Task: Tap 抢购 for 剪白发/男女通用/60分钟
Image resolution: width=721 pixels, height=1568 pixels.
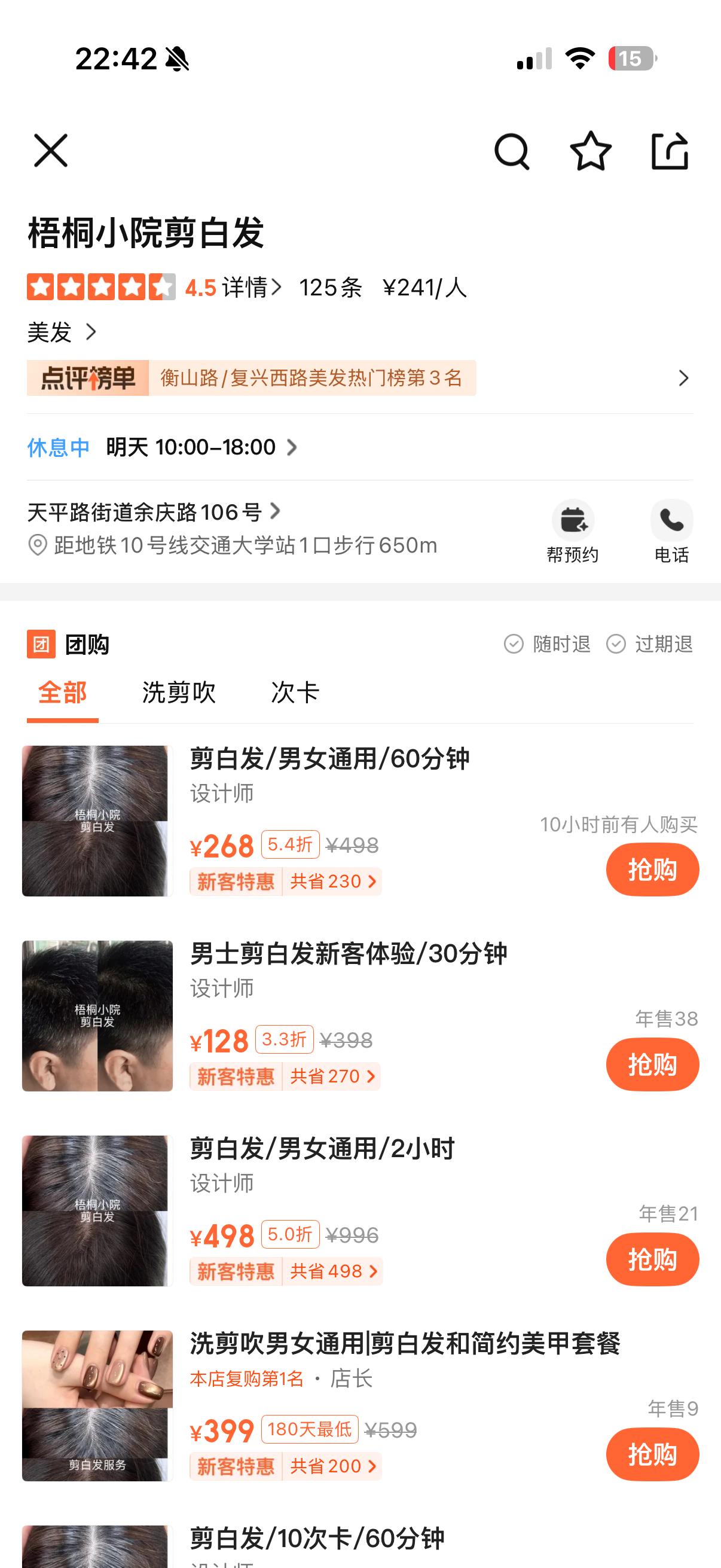Action: tap(652, 870)
